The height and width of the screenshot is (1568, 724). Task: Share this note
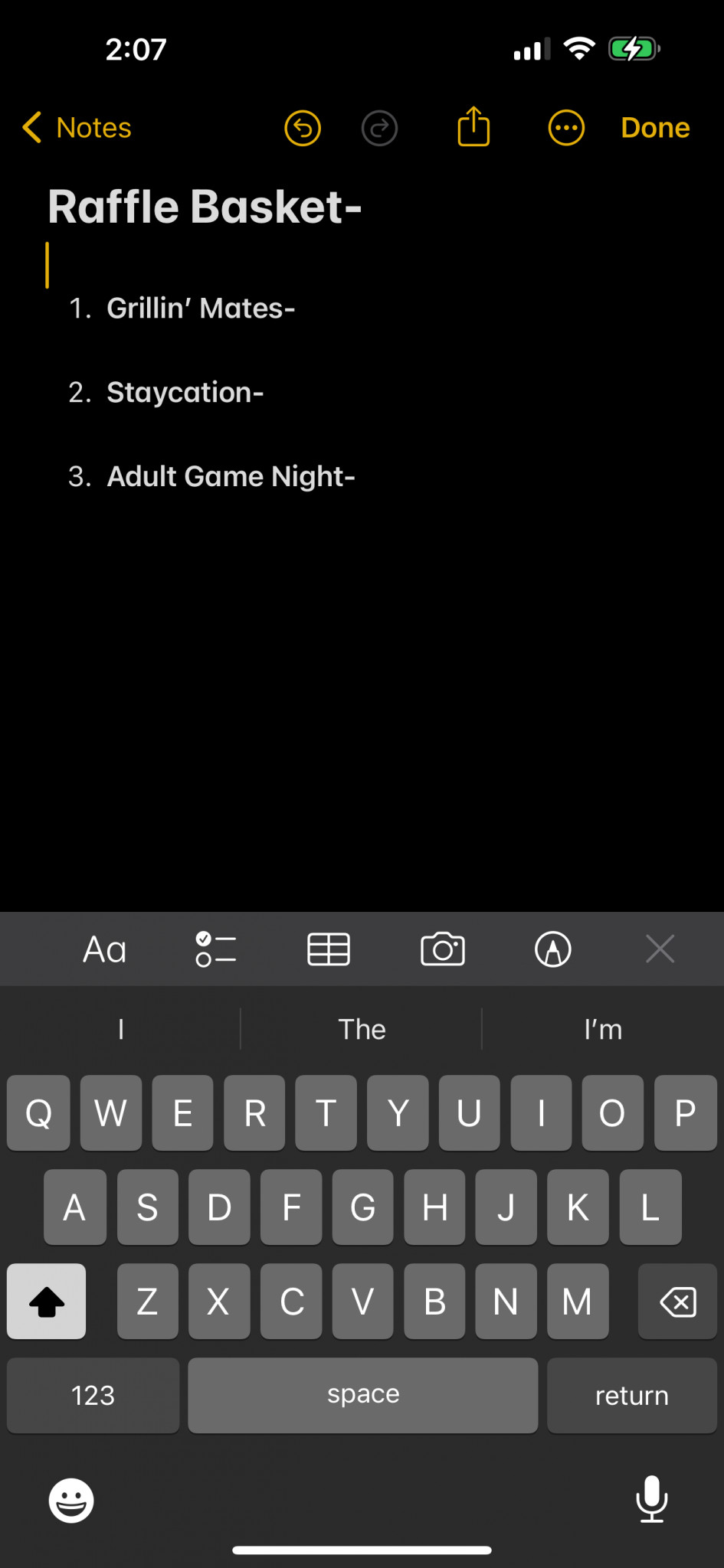(x=473, y=126)
